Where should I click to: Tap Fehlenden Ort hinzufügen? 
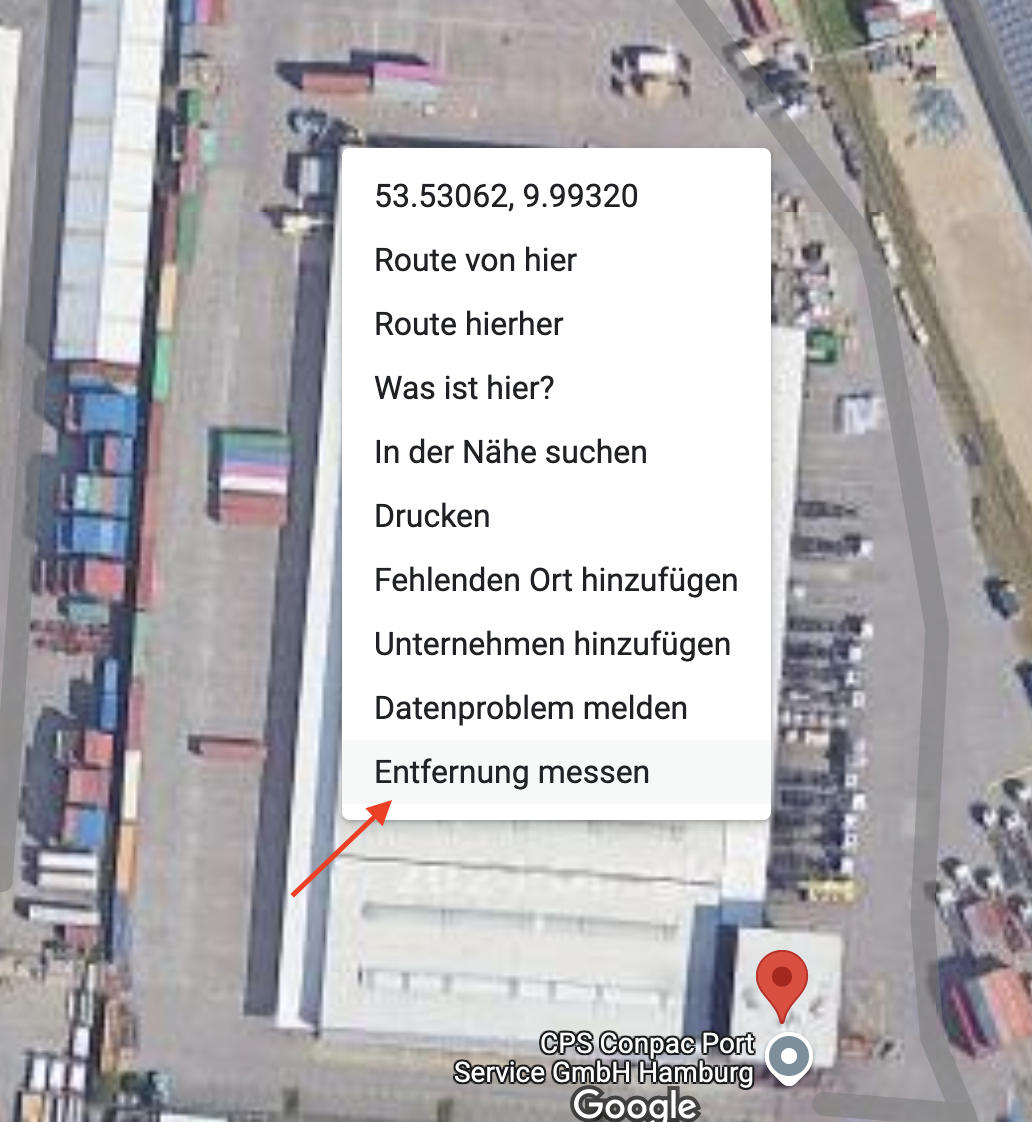click(556, 580)
